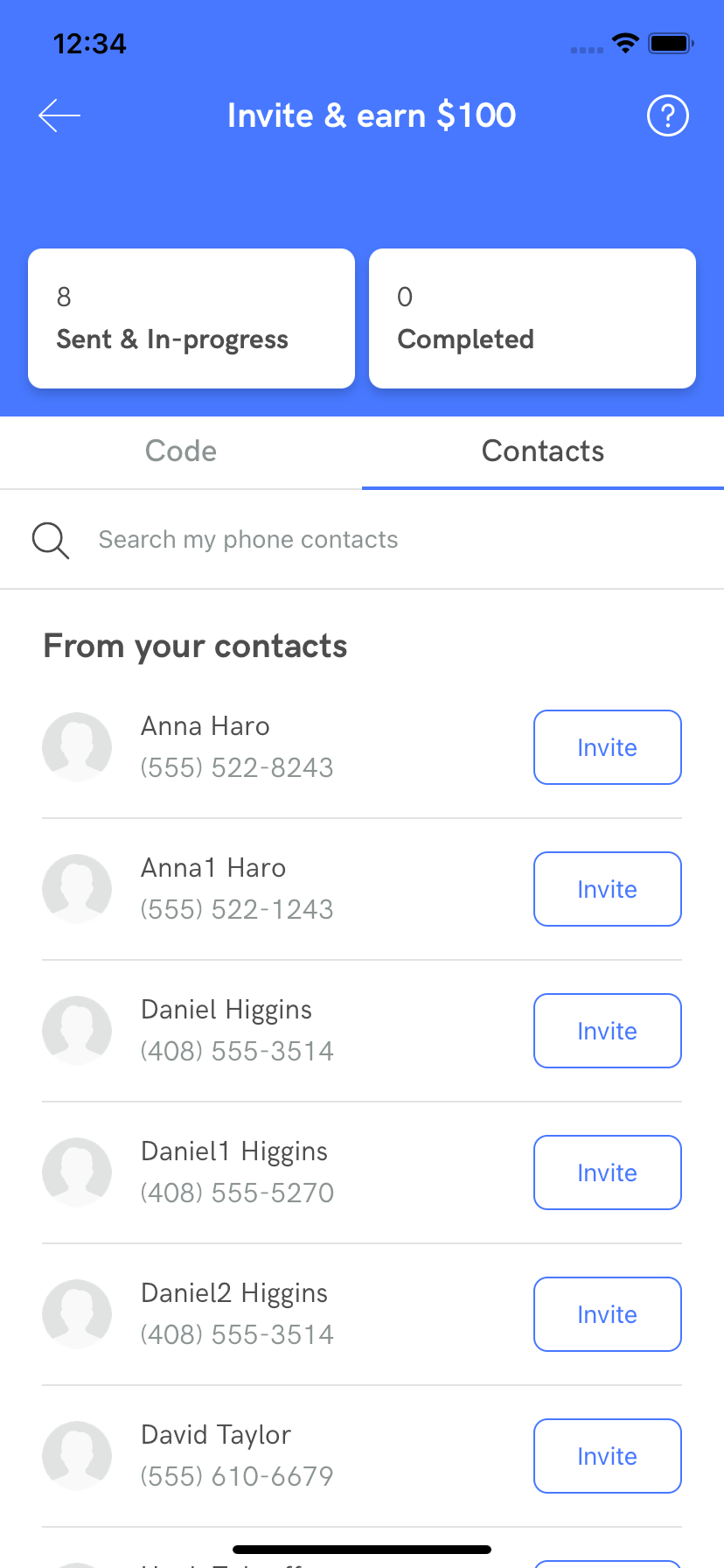
Task: Invite Anna Haro from your contacts
Action: (607, 746)
